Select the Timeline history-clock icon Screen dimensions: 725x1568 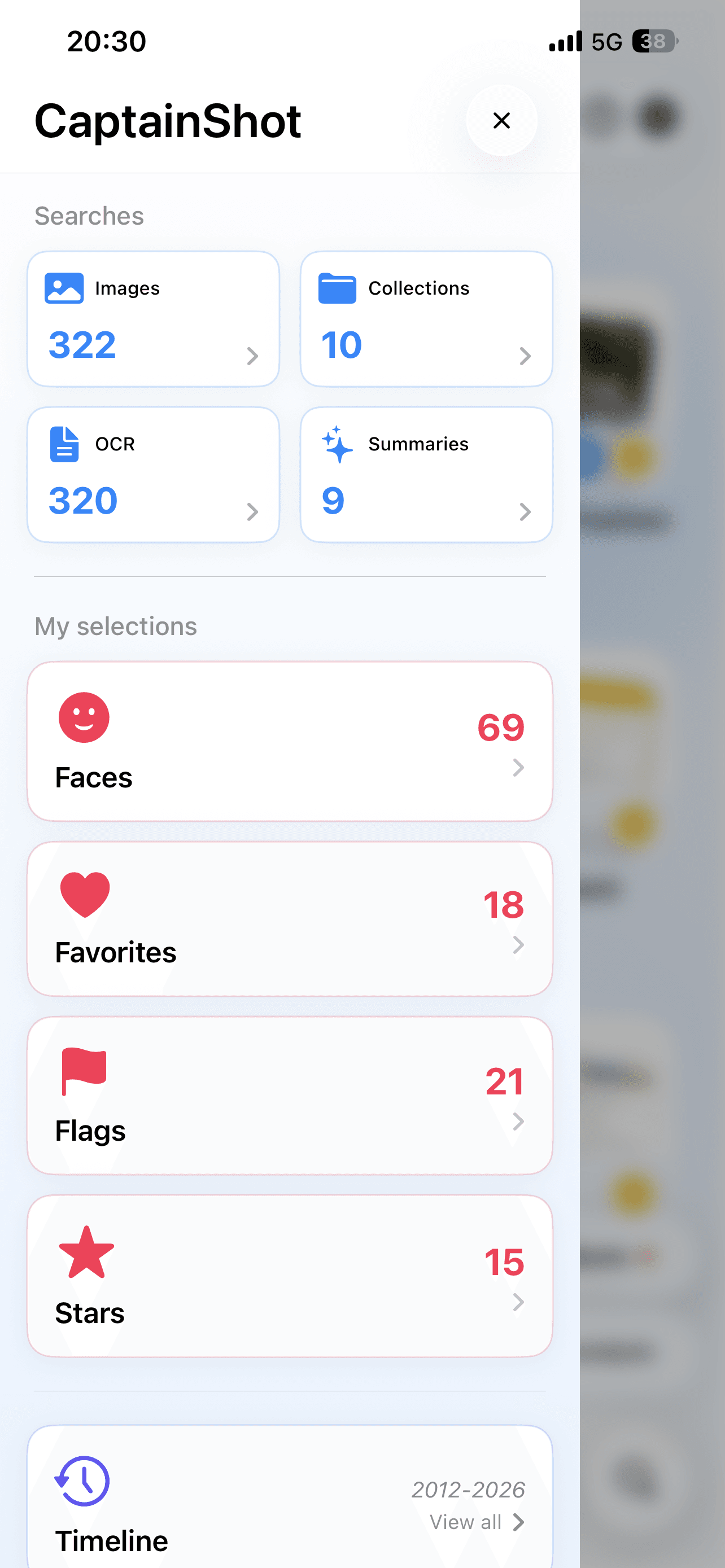tap(84, 1479)
